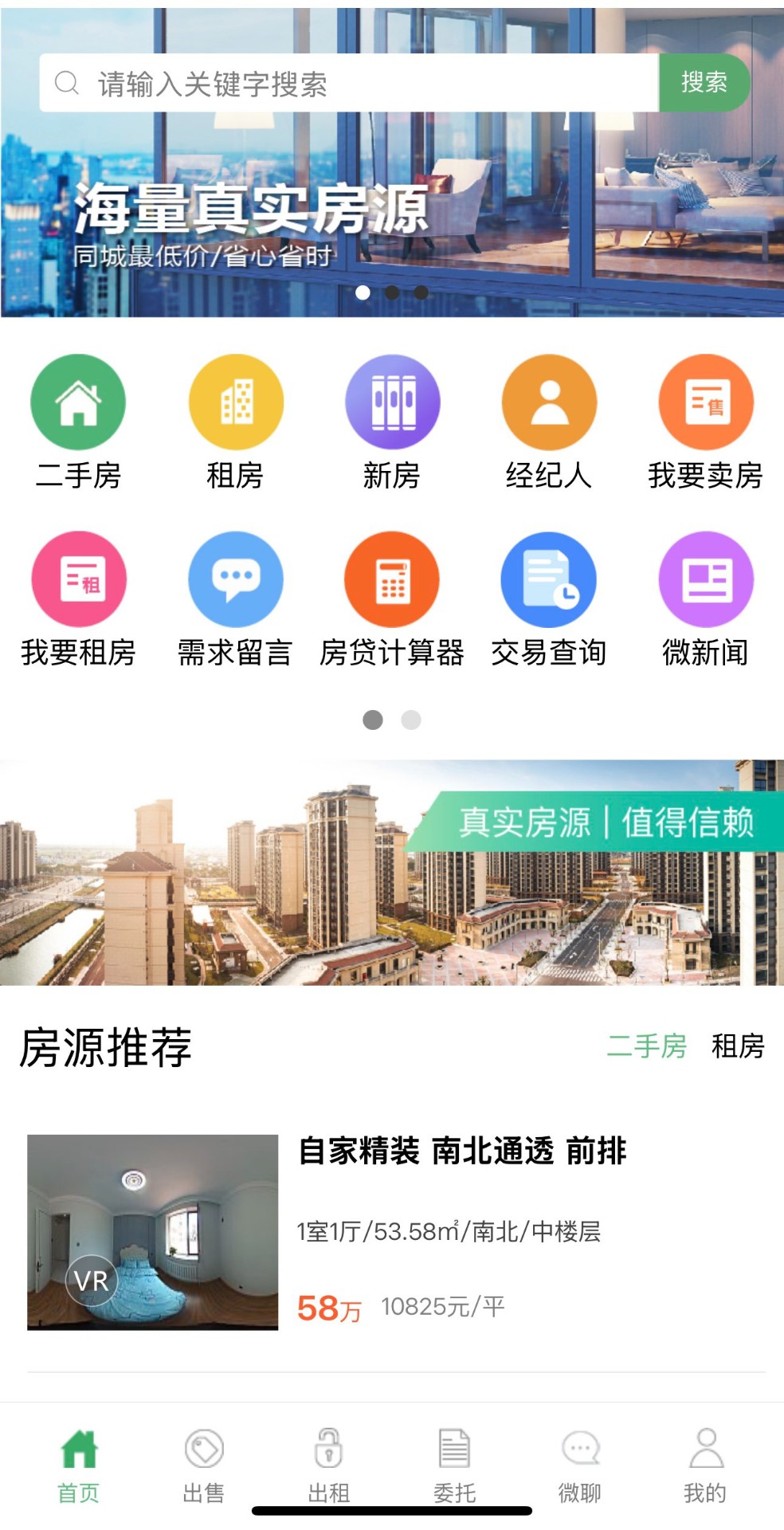Open the 真实房源 值得信赖 banner
Viewport: 784px width, 1530px height.
point(392,873)
